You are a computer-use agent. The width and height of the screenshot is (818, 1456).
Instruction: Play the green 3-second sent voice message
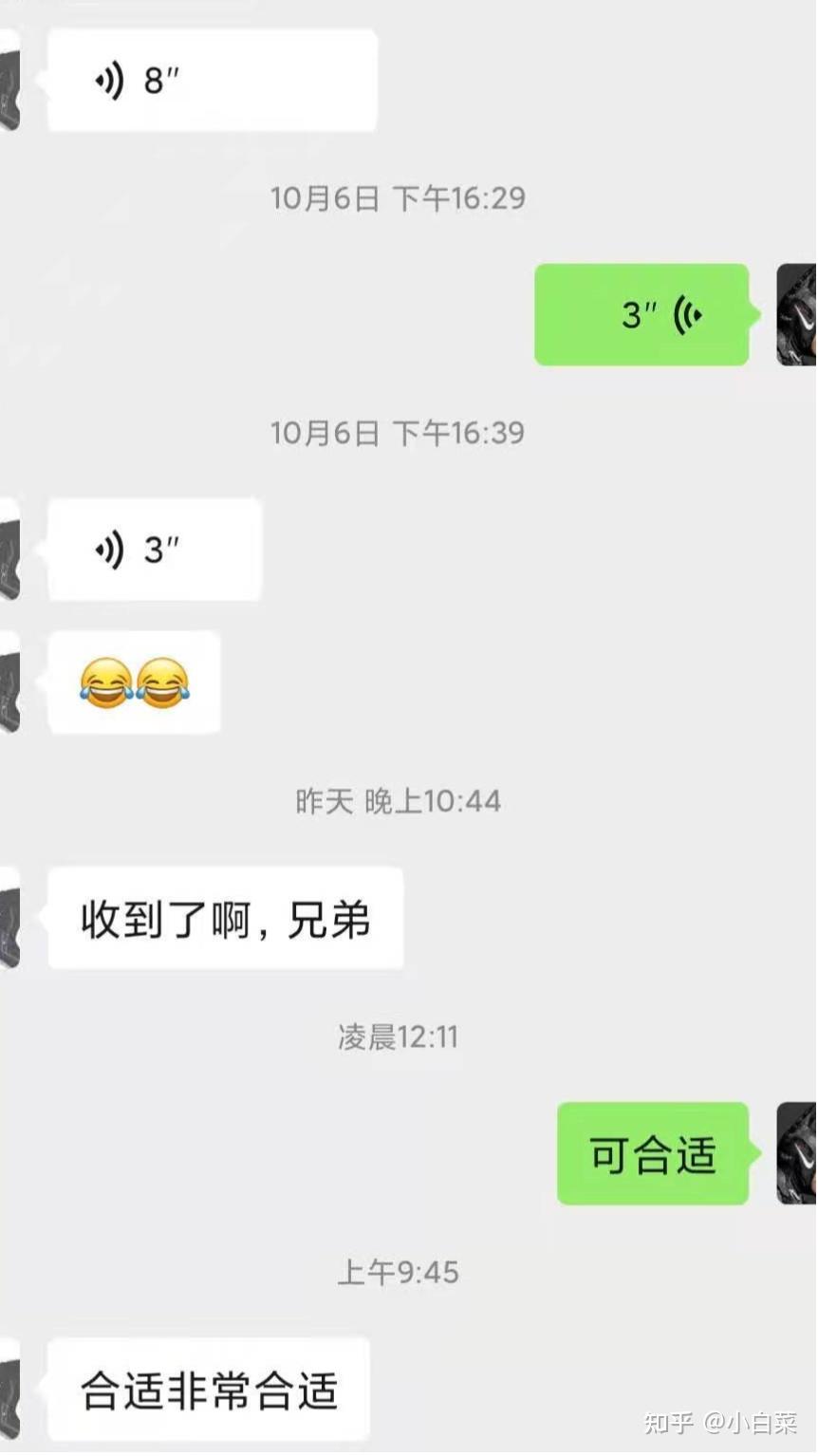point(641,315)
